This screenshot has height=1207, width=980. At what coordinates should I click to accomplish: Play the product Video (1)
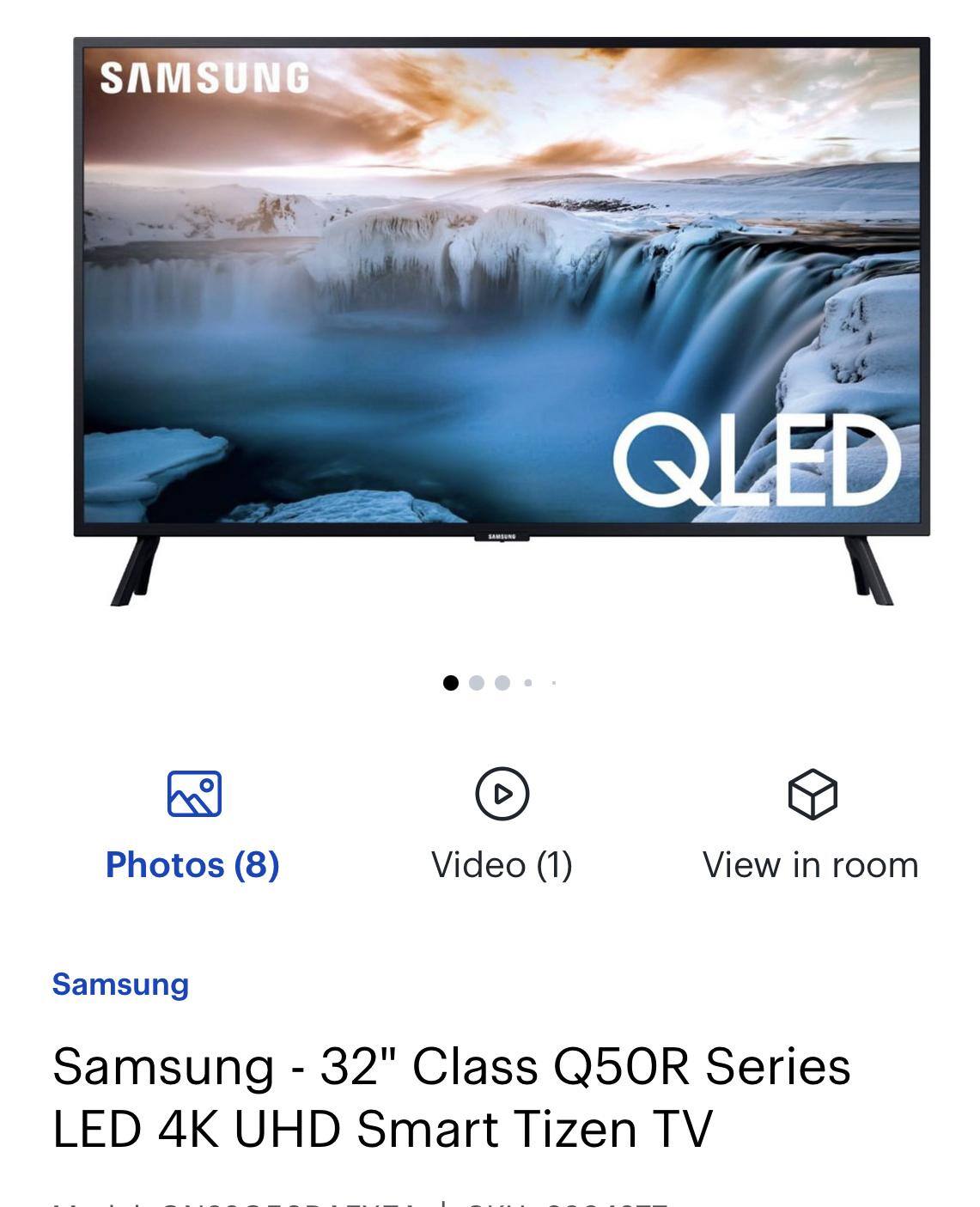pos(502,826)
